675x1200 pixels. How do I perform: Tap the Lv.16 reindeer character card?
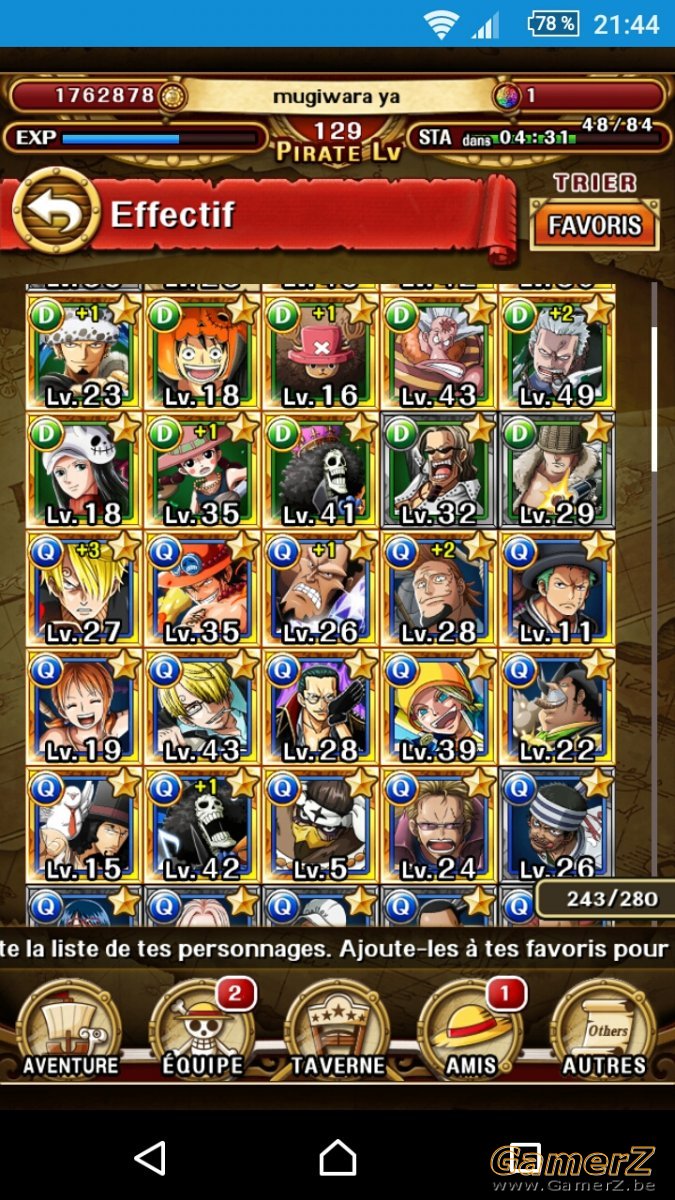pos(320,352)
